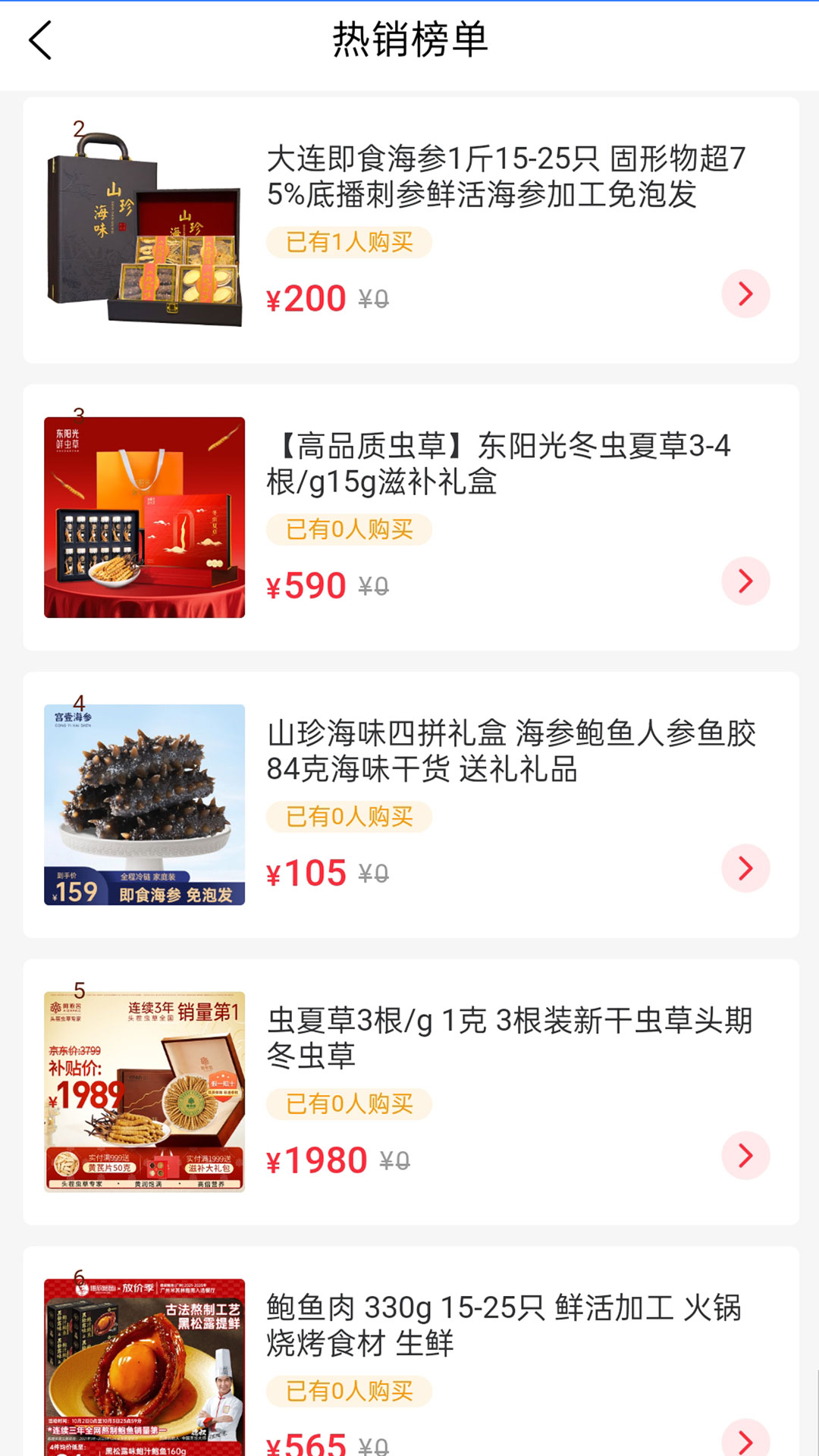Image resolution: width=819 pixels, height=1456 pixels.
Task: Select the ranked #2 山珍海味 gift box thumbnail
Action: coord(144,225)
